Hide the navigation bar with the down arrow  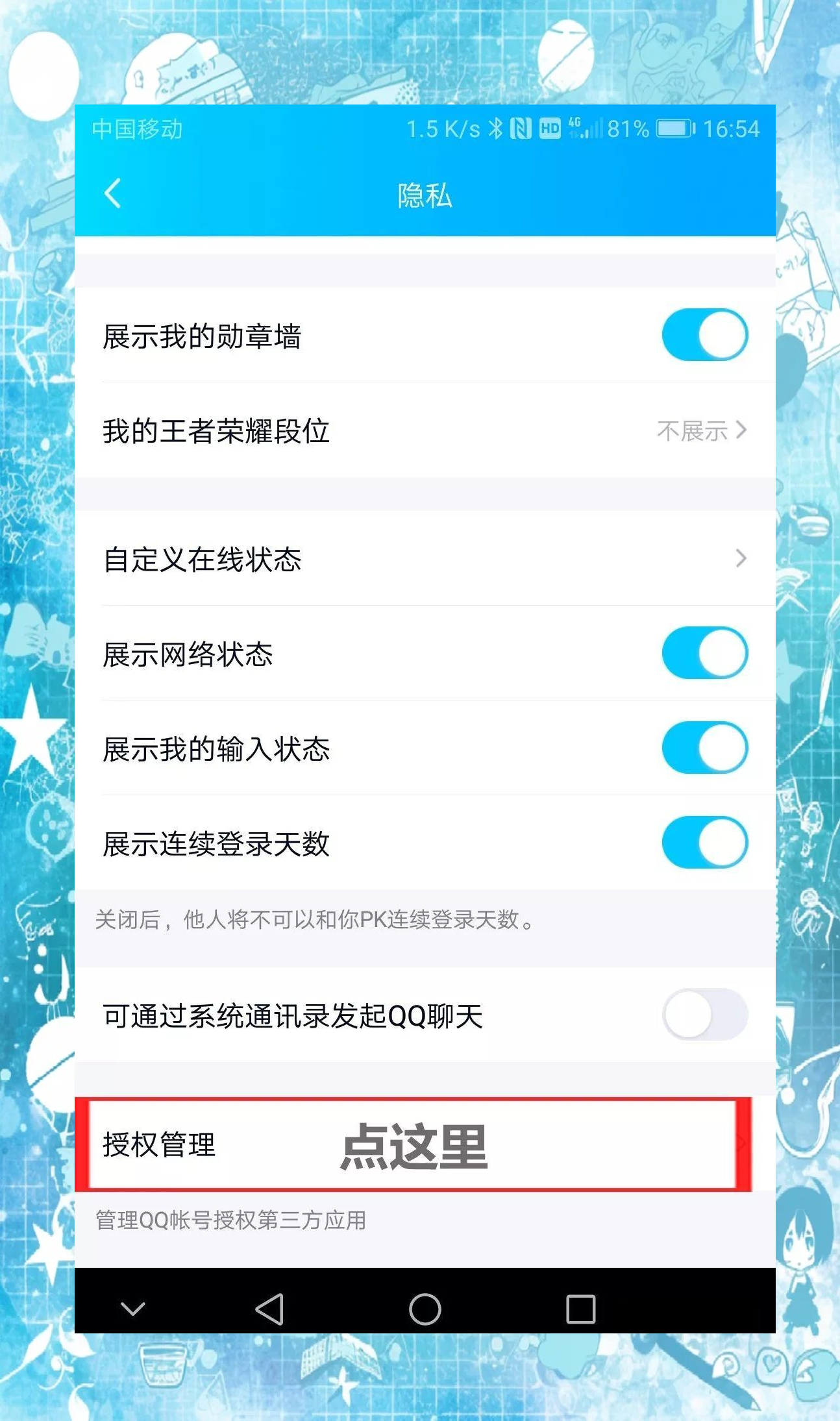(x=133, y=1309)
